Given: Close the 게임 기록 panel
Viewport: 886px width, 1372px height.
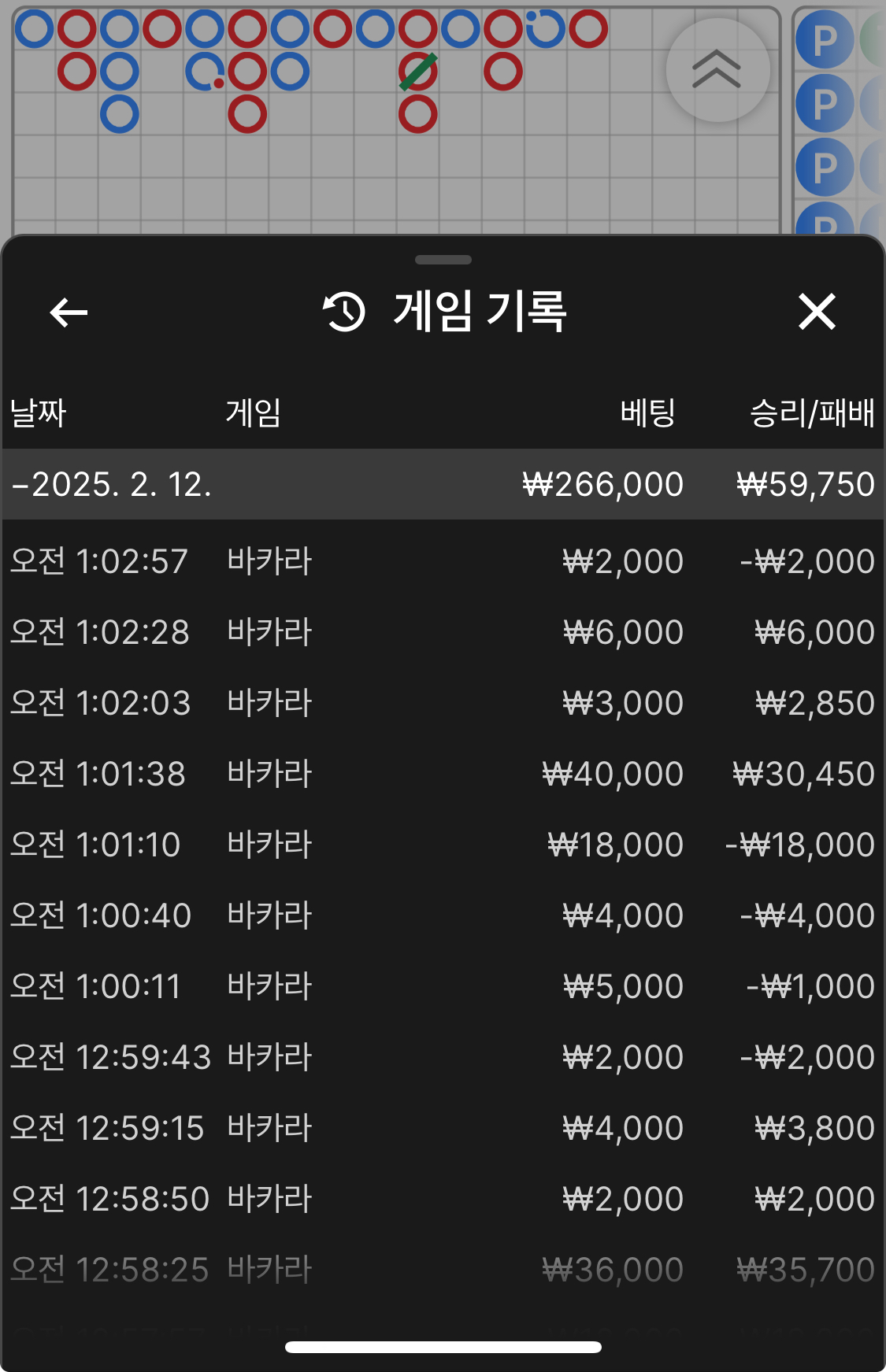Looking at the screenshot, I should coord(817,312).
